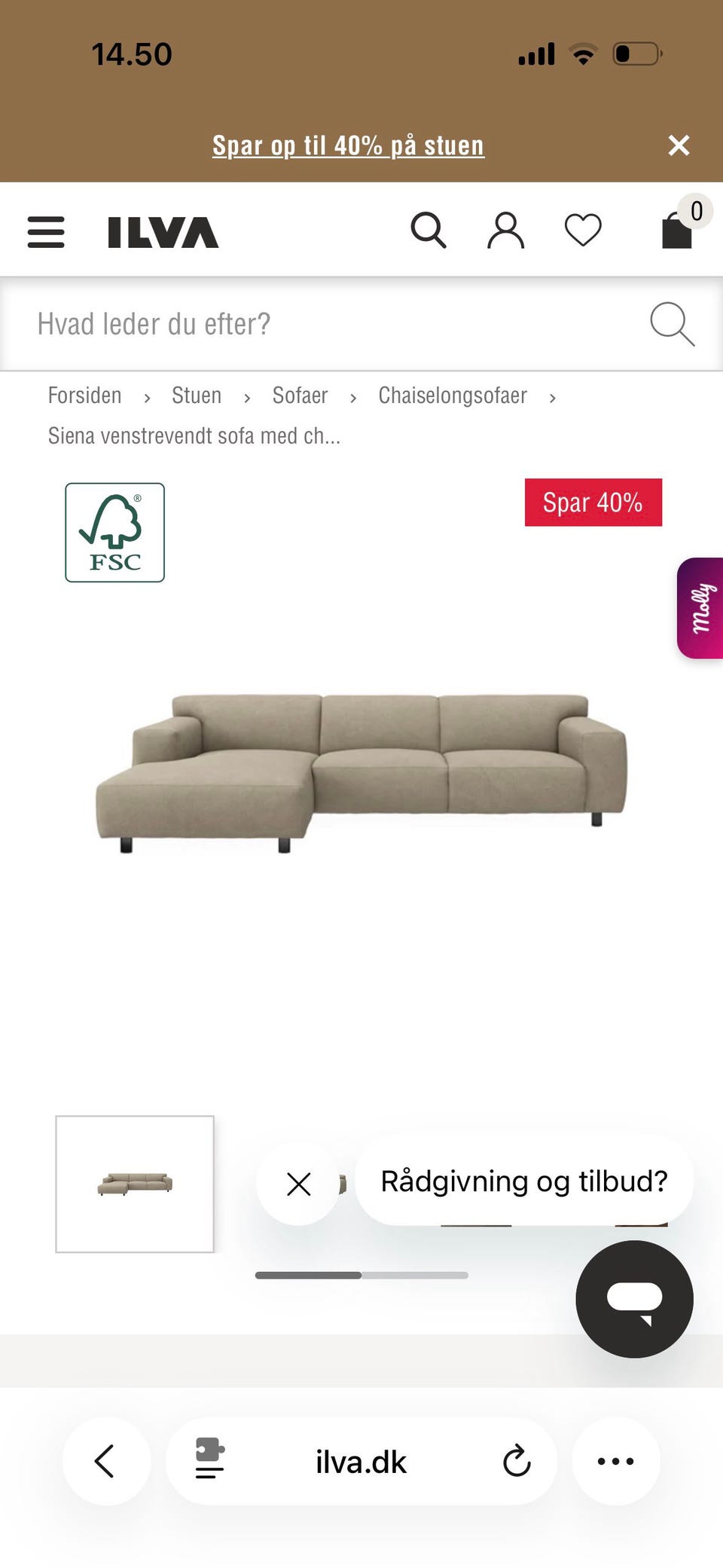Tap the search magnifier in header
The width and height of the screenshot is (723, 1568).
coord(429,230)
